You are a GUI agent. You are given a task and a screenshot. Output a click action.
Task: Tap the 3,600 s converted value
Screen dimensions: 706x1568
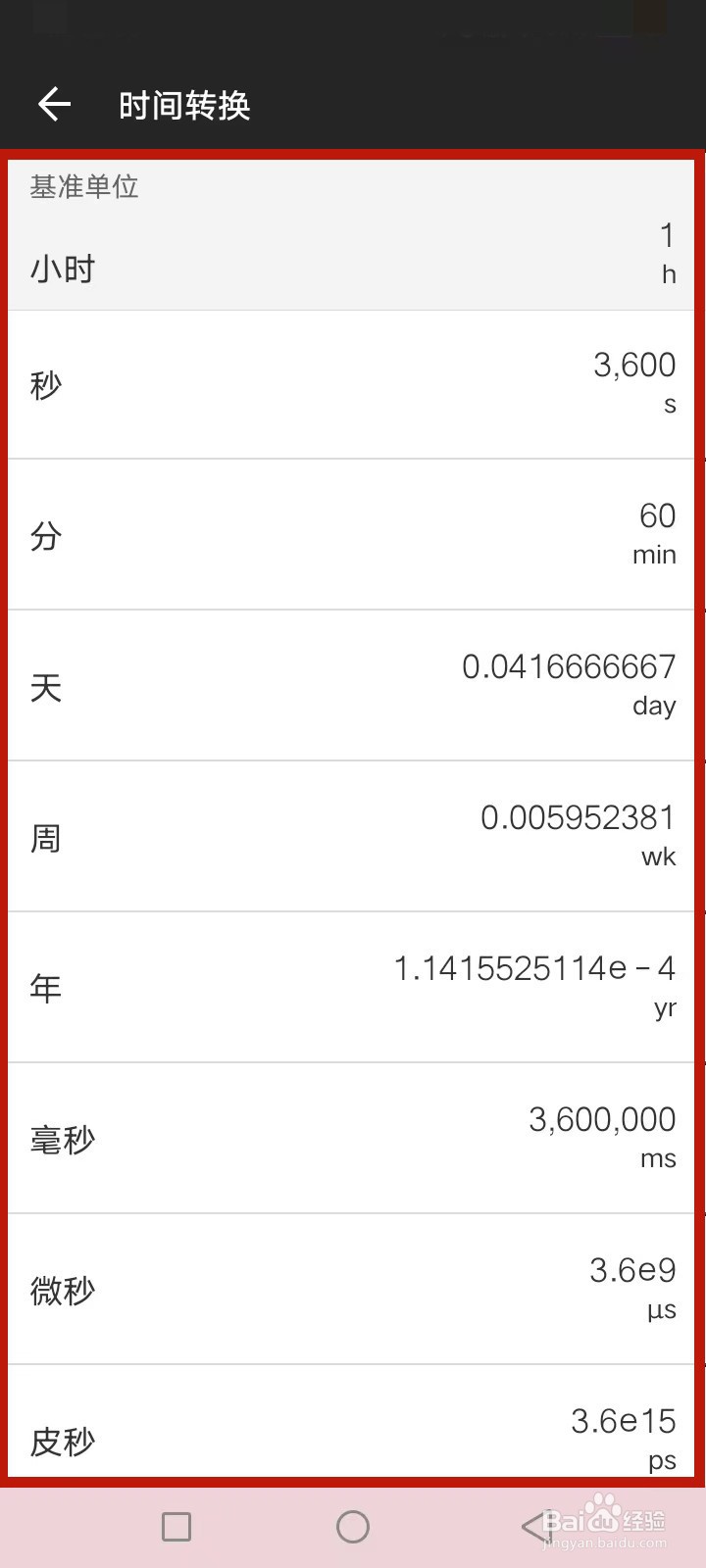[x=633, y=365]
